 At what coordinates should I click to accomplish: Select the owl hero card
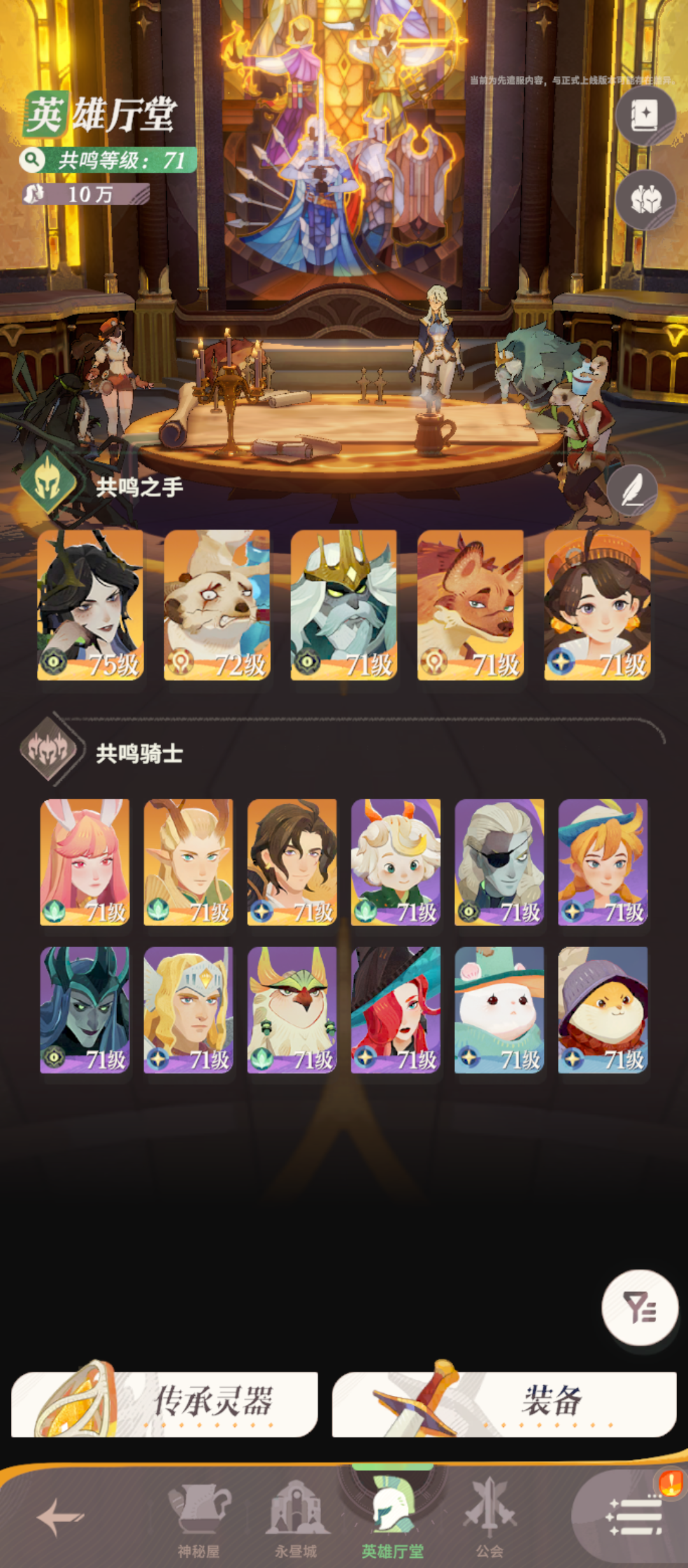(x=292, y=1010)
